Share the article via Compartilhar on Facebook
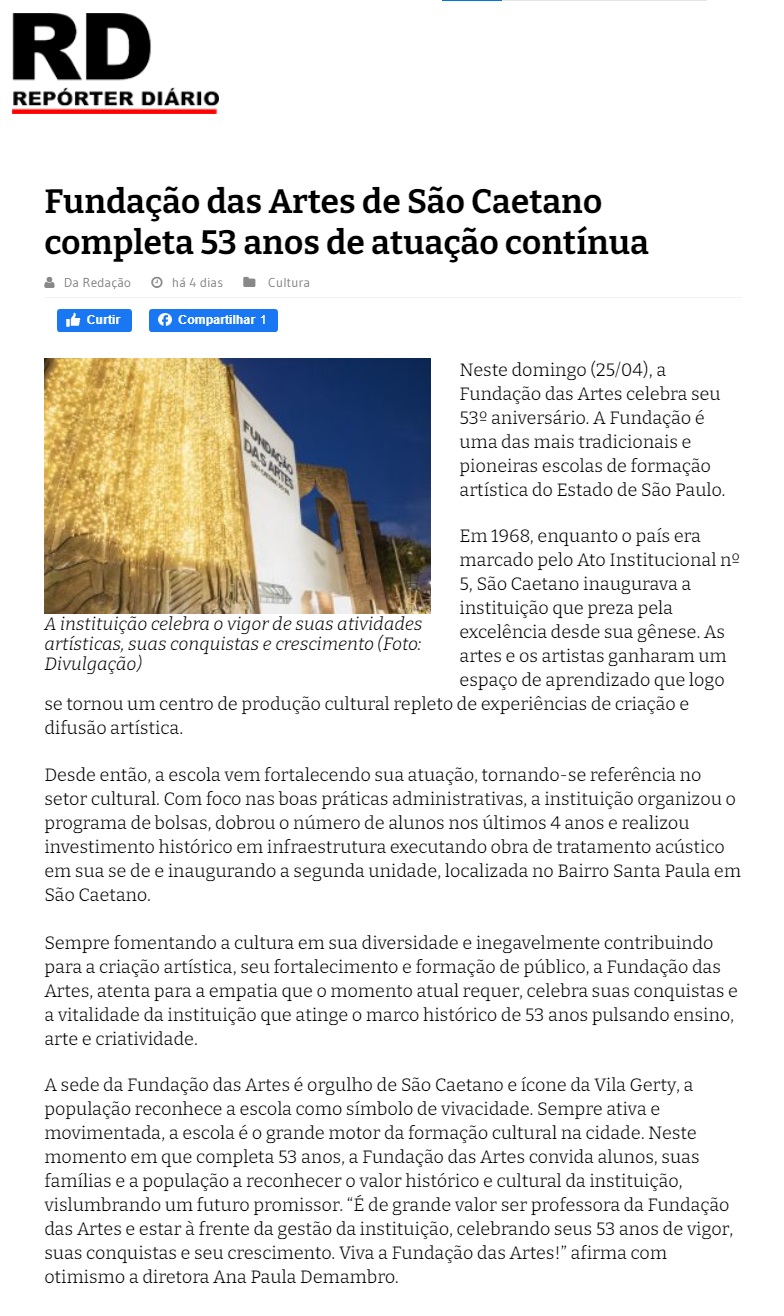Viewport: 784px width, 1316px height. tap(213, 320)
